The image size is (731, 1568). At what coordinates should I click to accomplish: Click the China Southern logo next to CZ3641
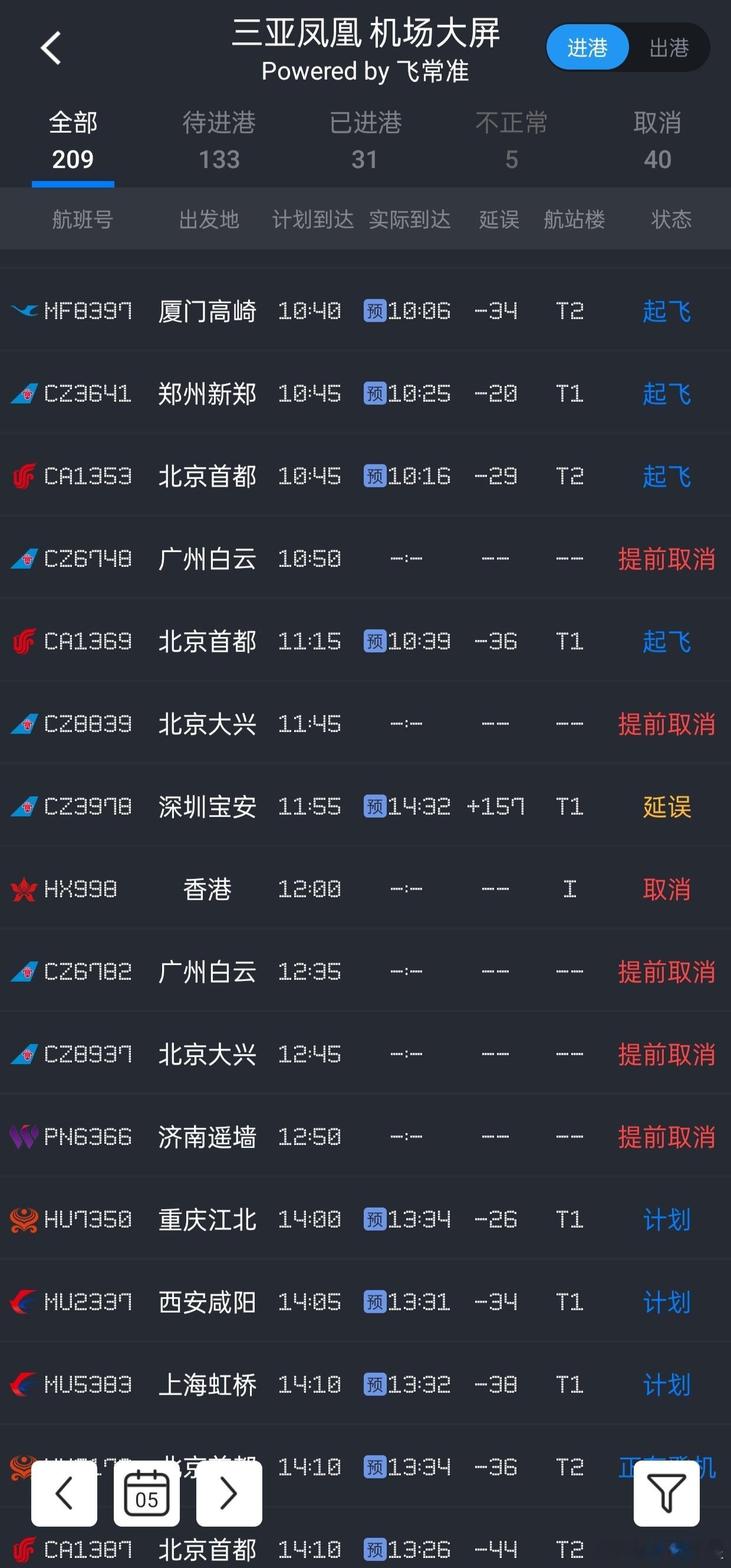tap(23, 393)
